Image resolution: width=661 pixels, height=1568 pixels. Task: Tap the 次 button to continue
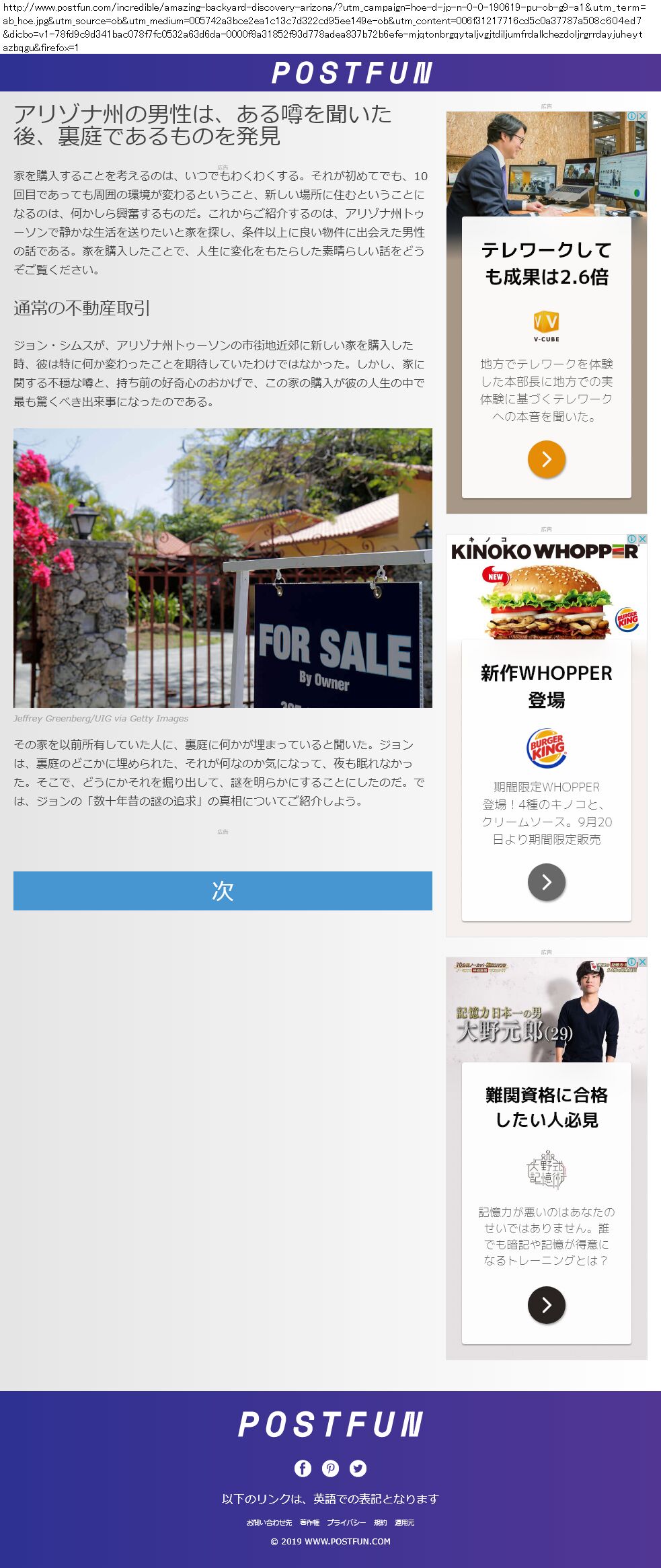223,890
